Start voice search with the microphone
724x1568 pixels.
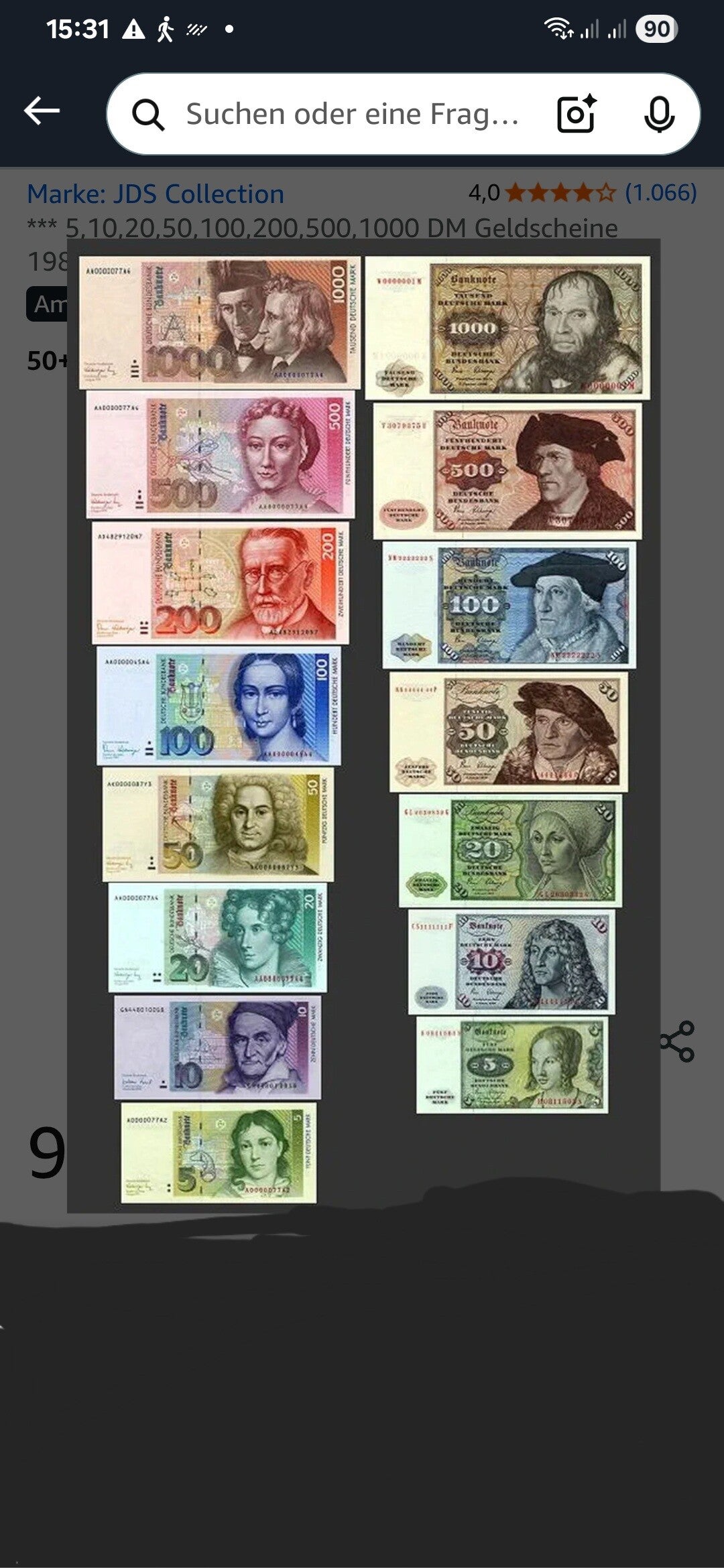click(659, 114)
